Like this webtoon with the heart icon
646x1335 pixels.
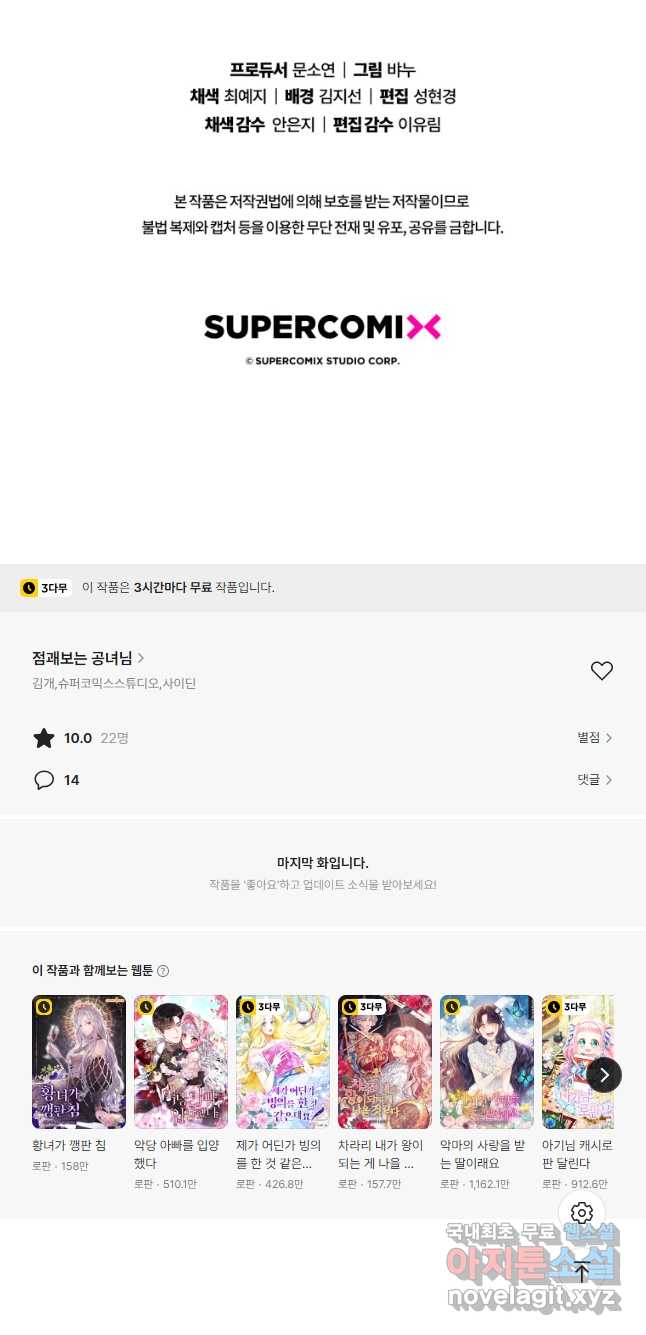pos(601,671)
